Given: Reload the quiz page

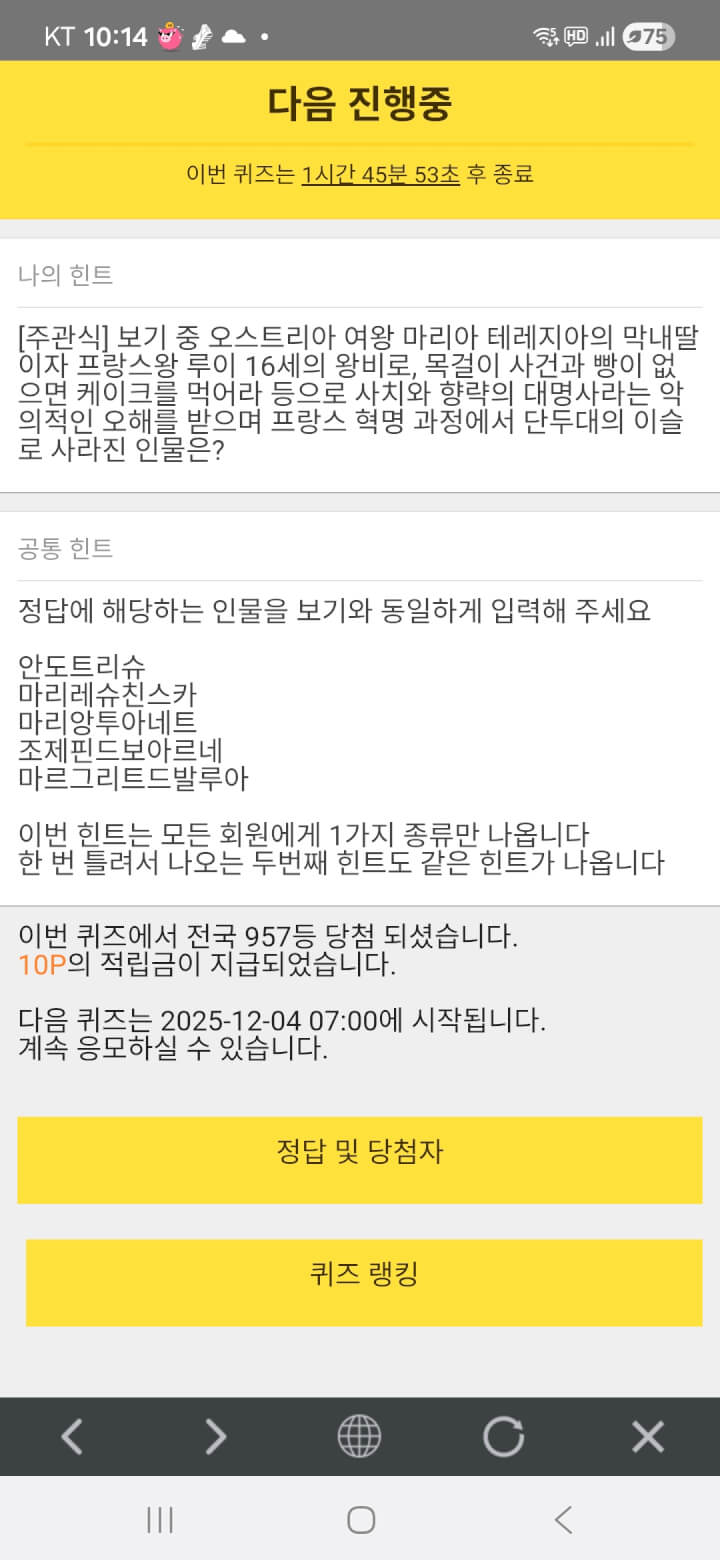Looking at the screenshot, I should (x=503, y=1437).
